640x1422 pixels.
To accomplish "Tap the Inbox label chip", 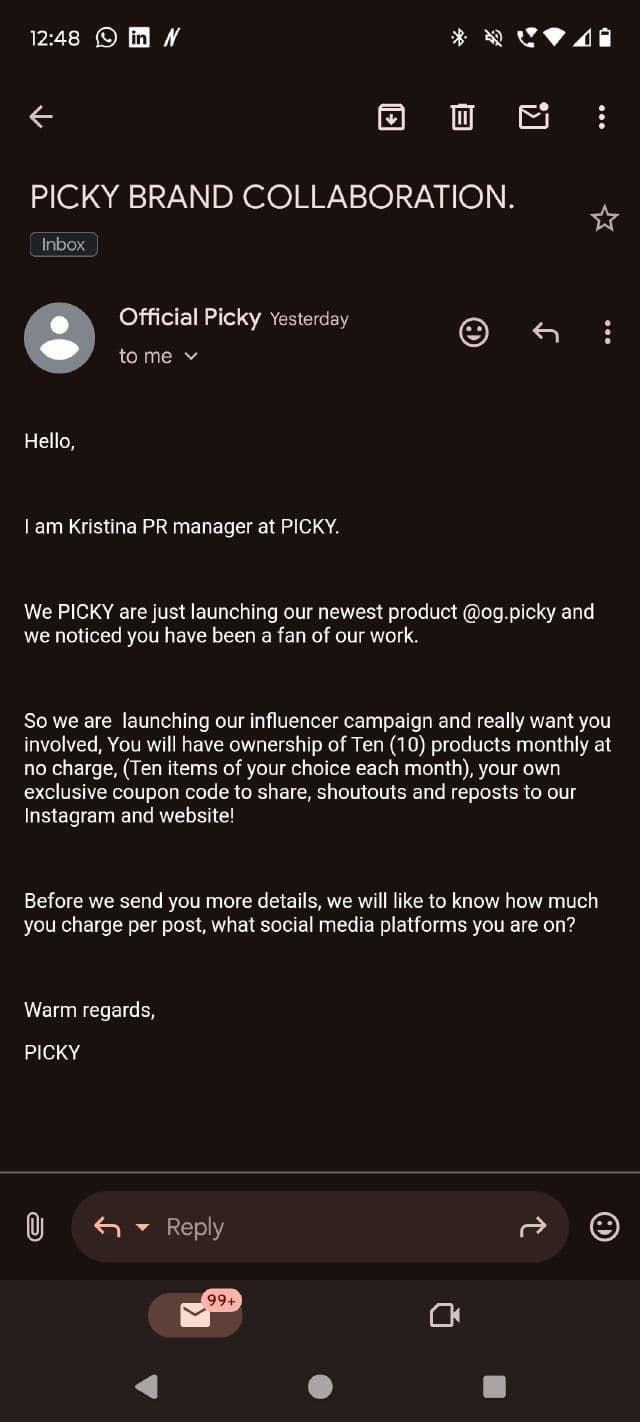I will [x=63, y=244].
